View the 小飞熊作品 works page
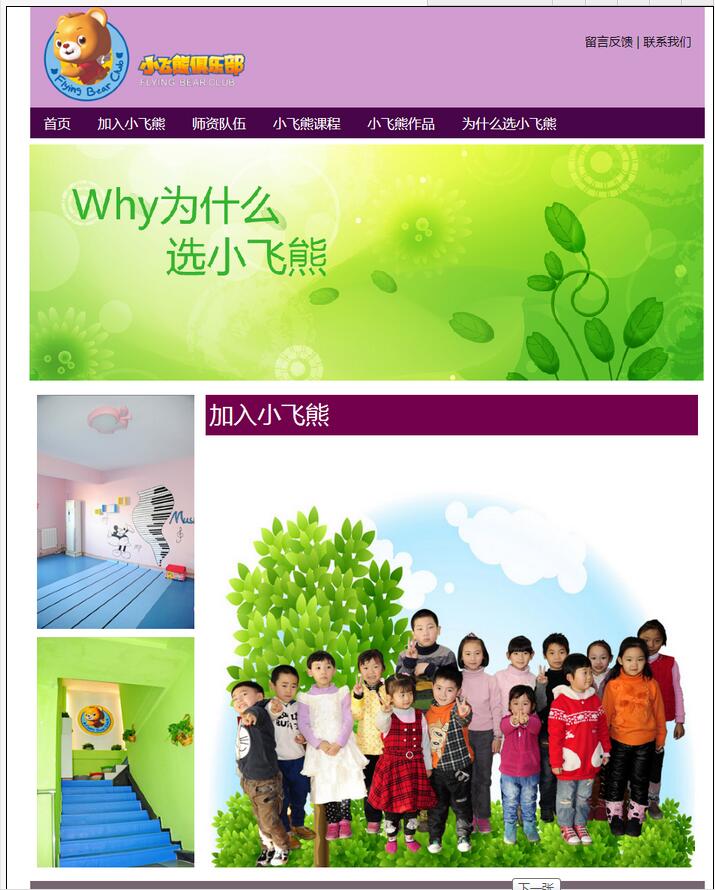The height and width of the screenshot is (890, 715). 400,124
